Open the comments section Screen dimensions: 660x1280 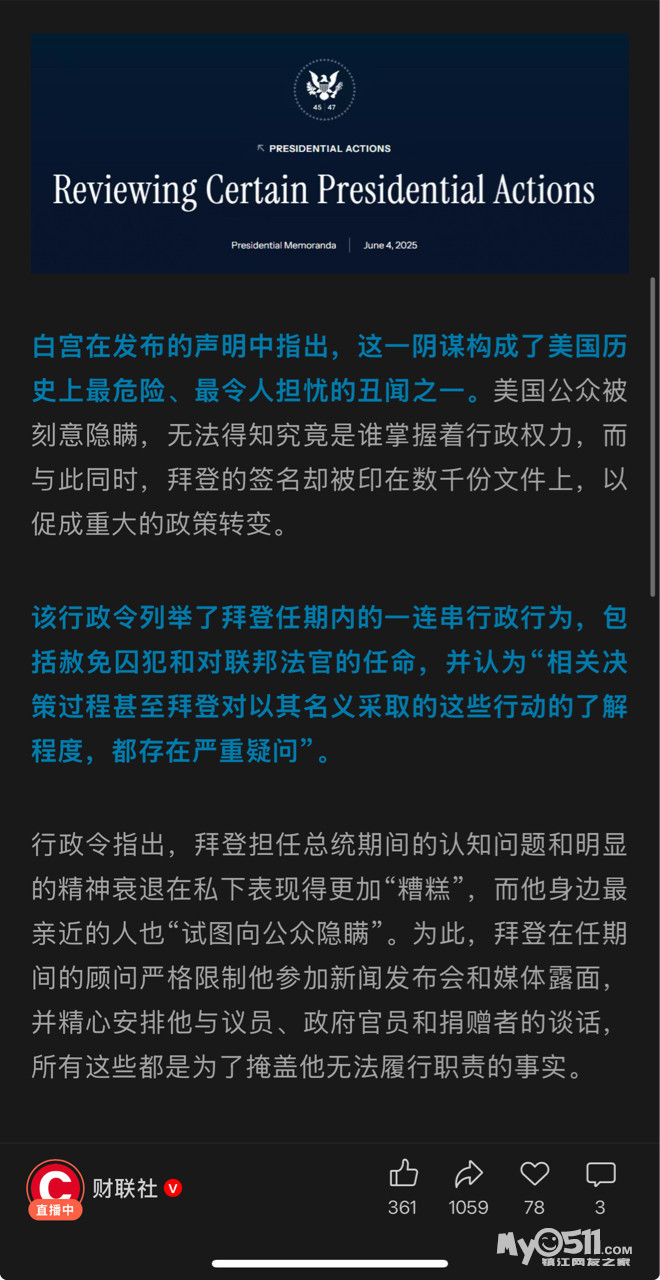(x=600, y=1174)
